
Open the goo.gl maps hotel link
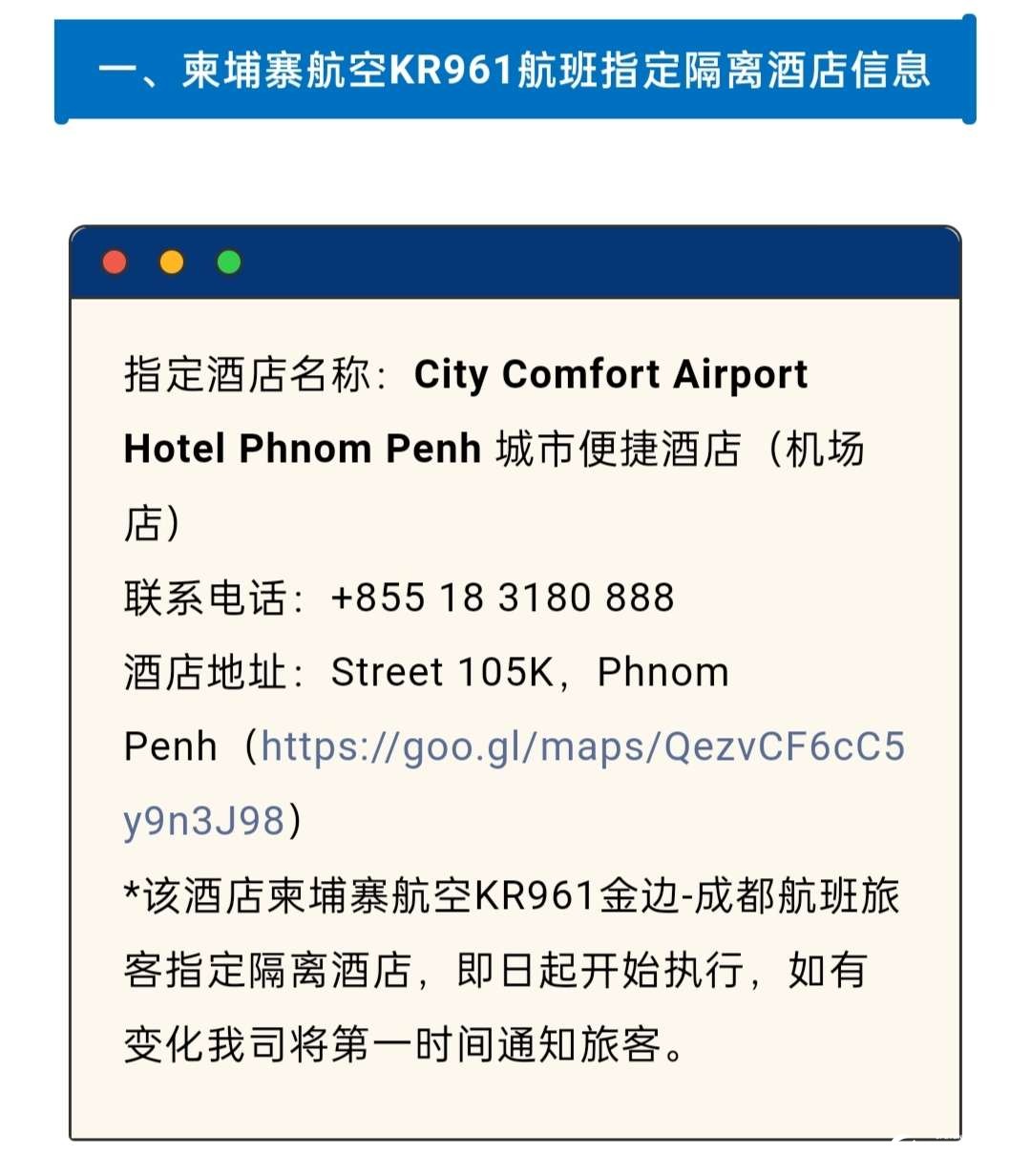[x=582, y=746]
